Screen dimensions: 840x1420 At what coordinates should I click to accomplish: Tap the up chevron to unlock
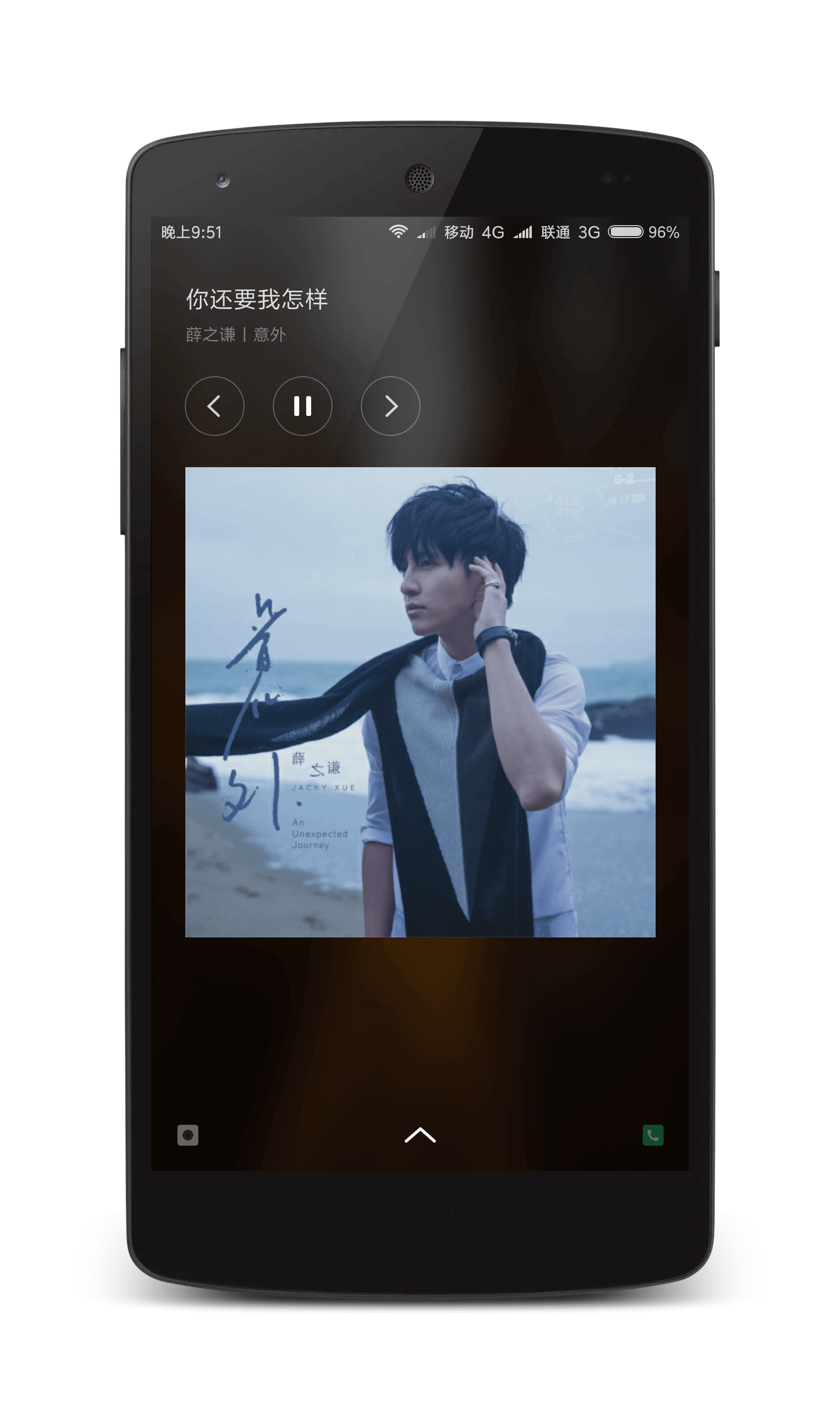(420, 1134)
